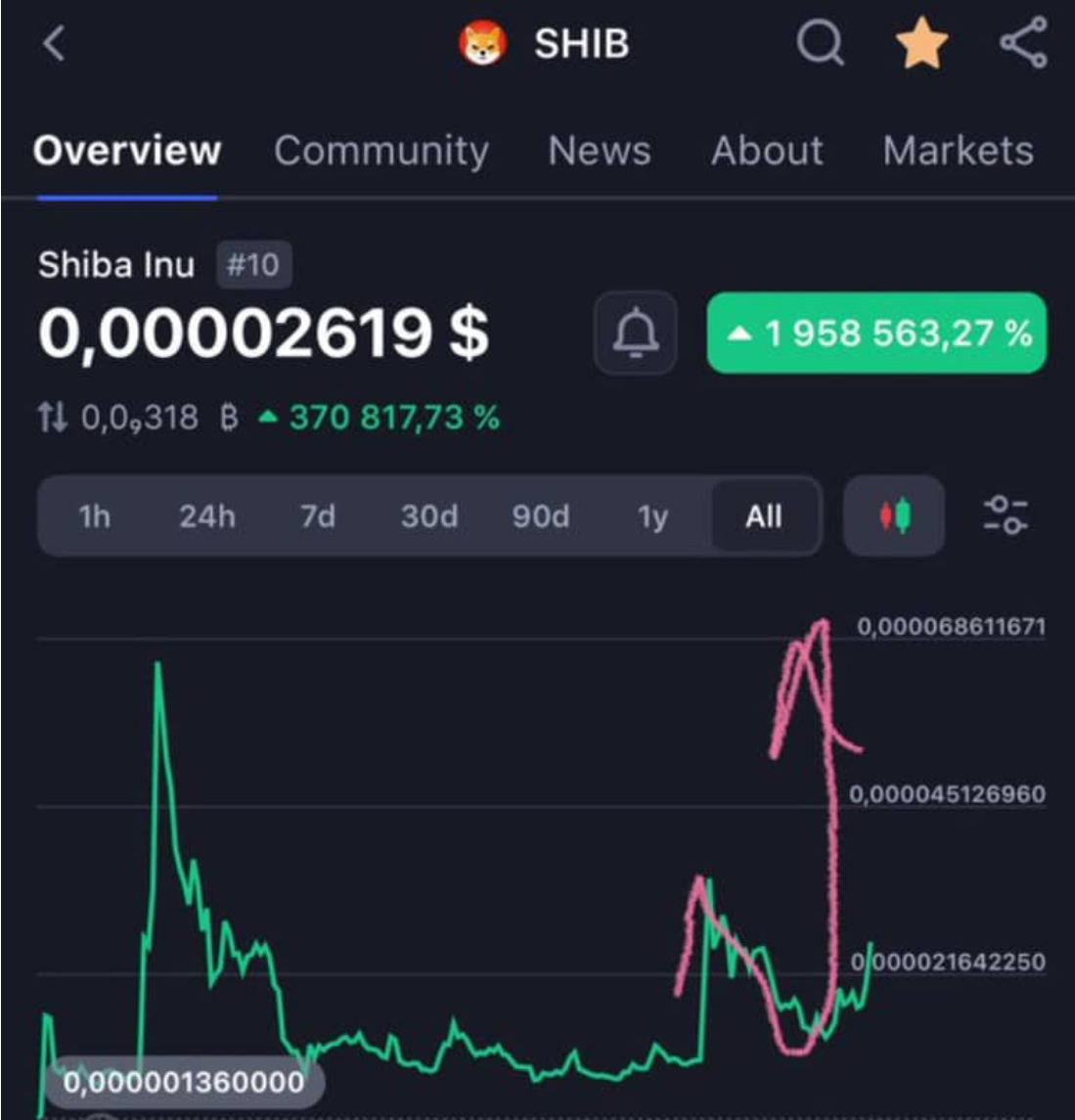Select the 90d chart range
Image resolution: width=1075 pixels, height=1120 pixels.
pos(541,515)
